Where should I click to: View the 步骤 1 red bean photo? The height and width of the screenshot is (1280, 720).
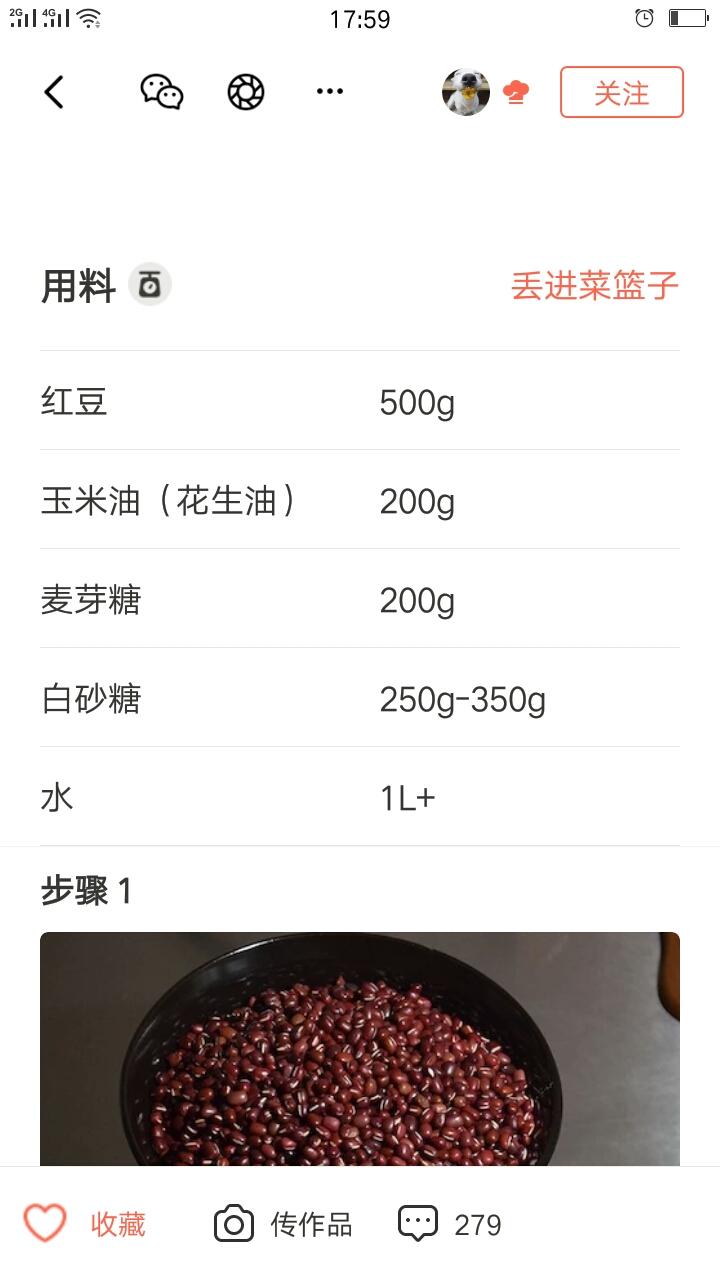point(360,1048)
